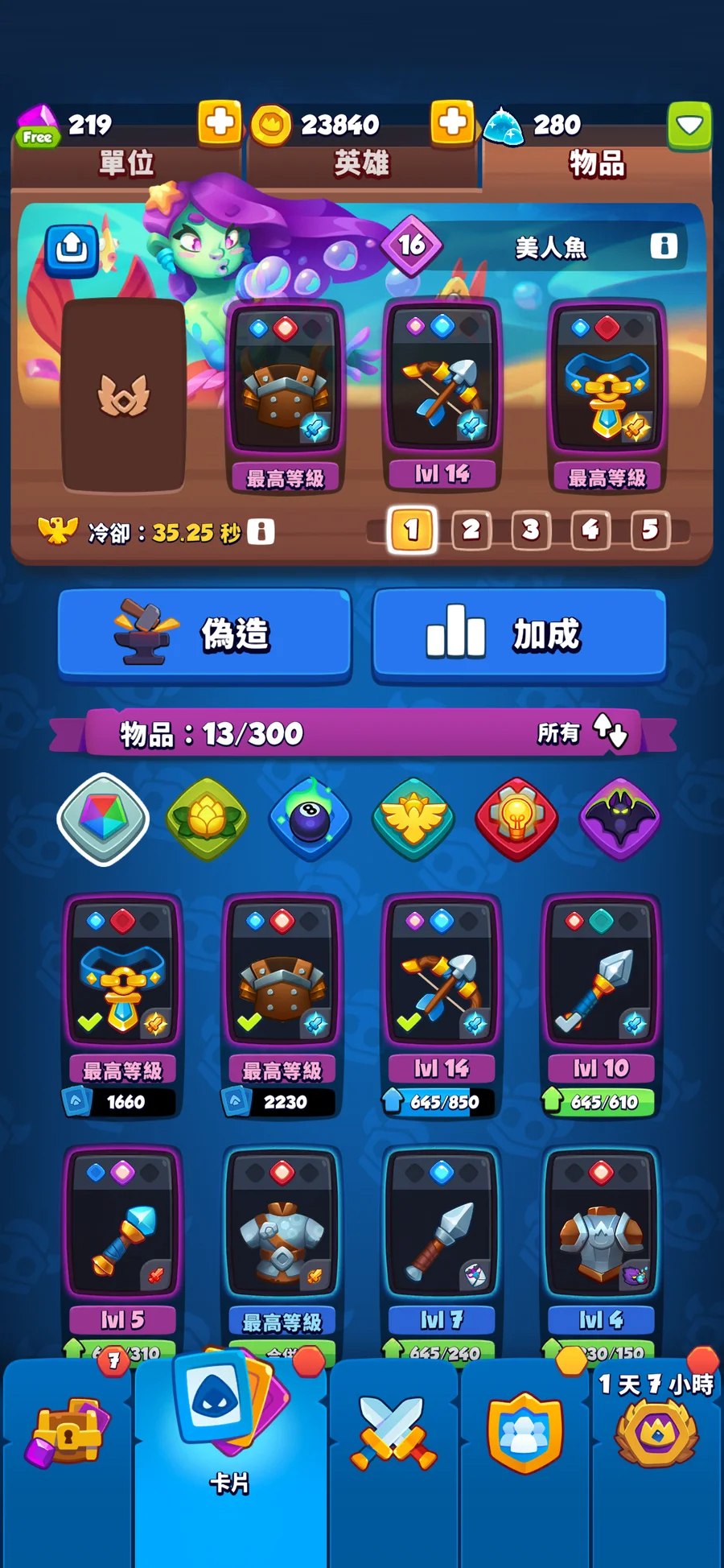
Task: Select the empty equipment slot
Action: [x=124, y=395]
